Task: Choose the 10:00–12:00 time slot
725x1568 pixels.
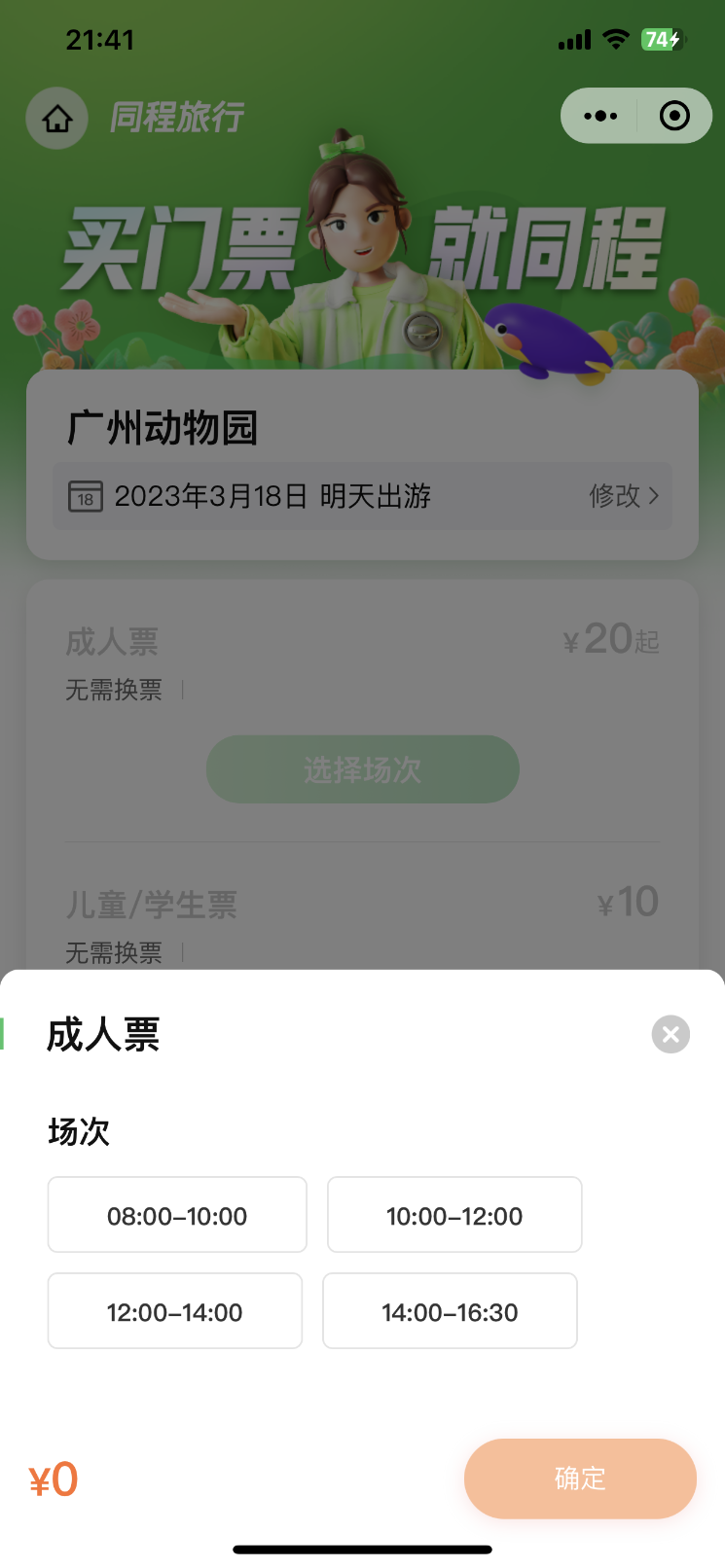Action: 454,1215
